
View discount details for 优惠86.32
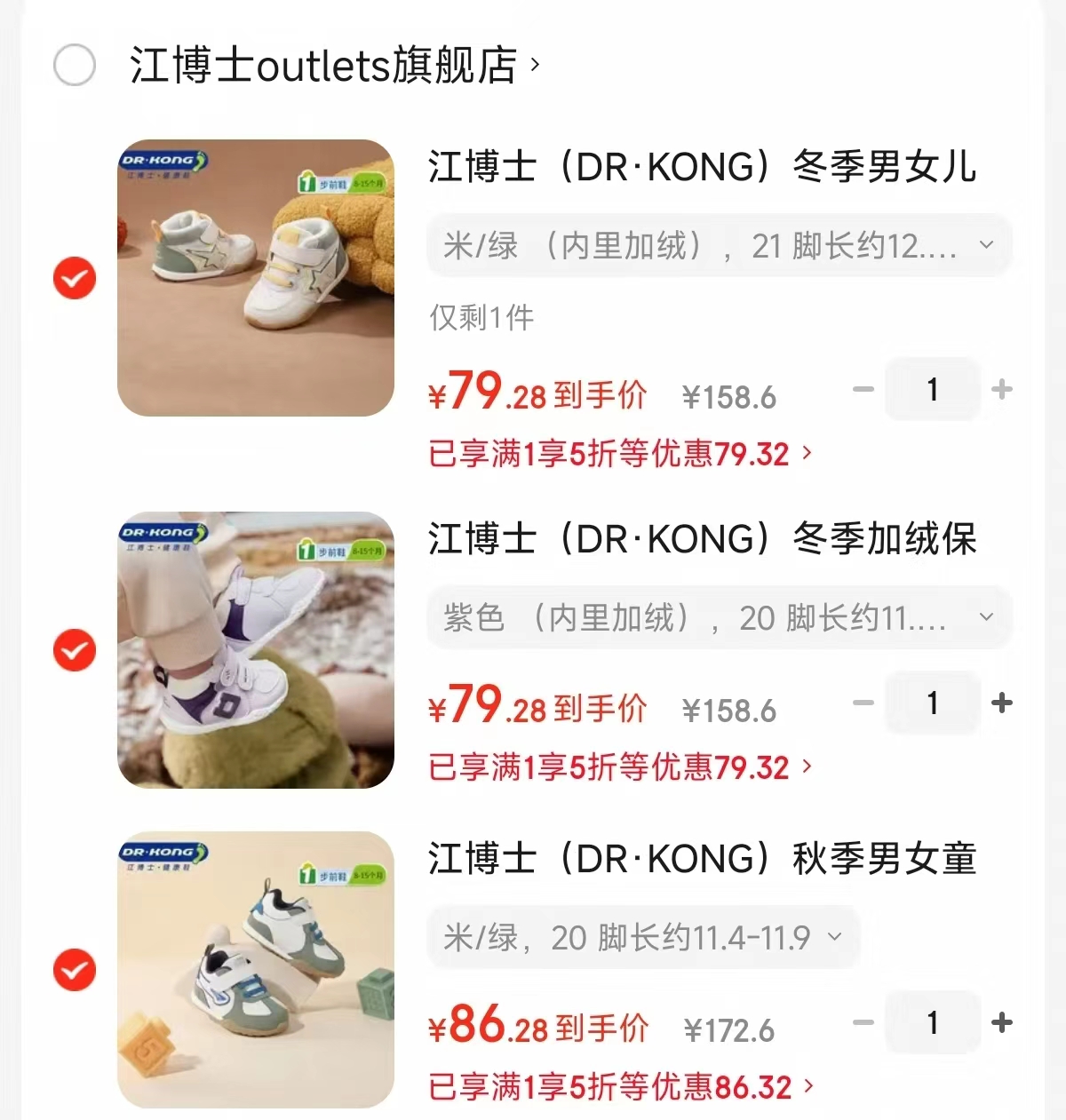[x=805, y=1085]
